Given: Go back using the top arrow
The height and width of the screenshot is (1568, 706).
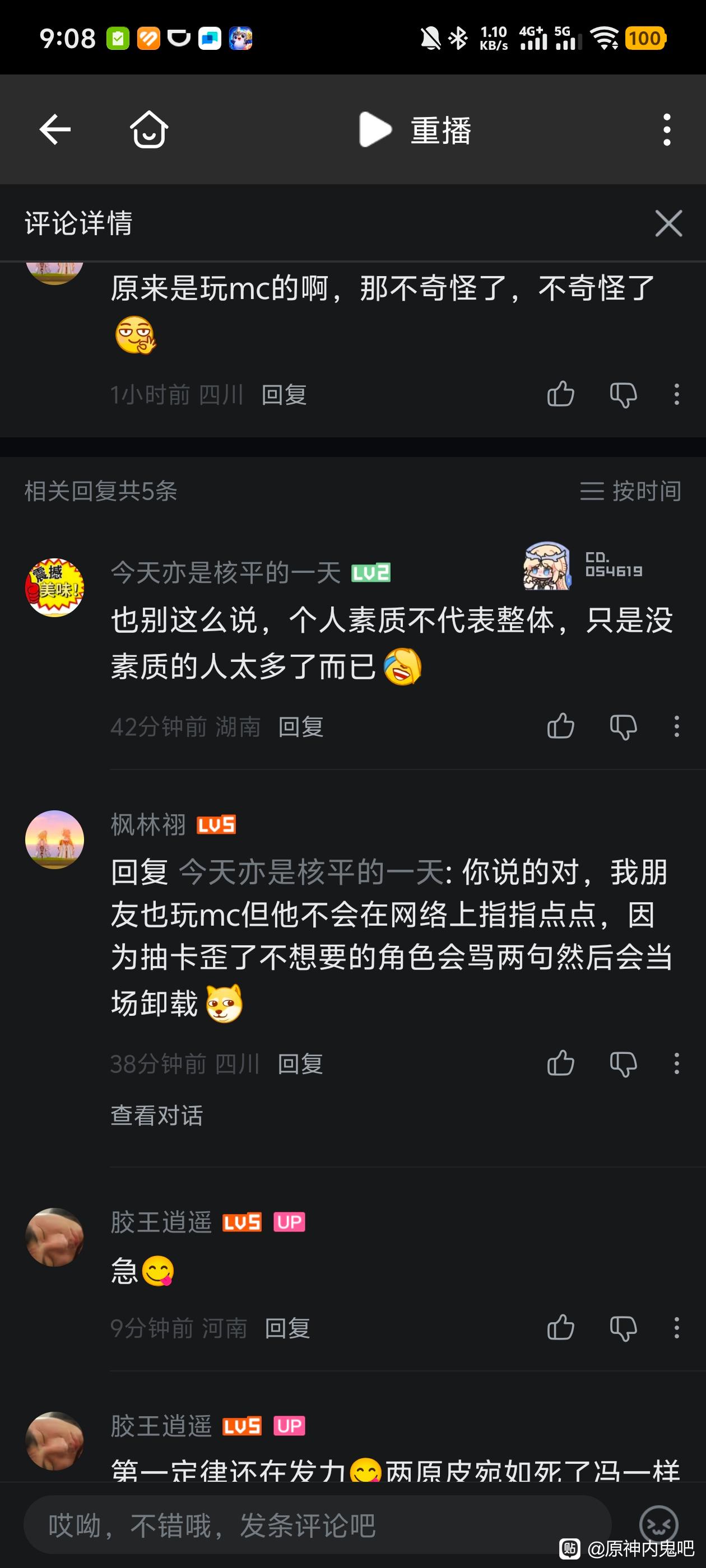Looking at the screenshot, I should click(x=55, y=130).
